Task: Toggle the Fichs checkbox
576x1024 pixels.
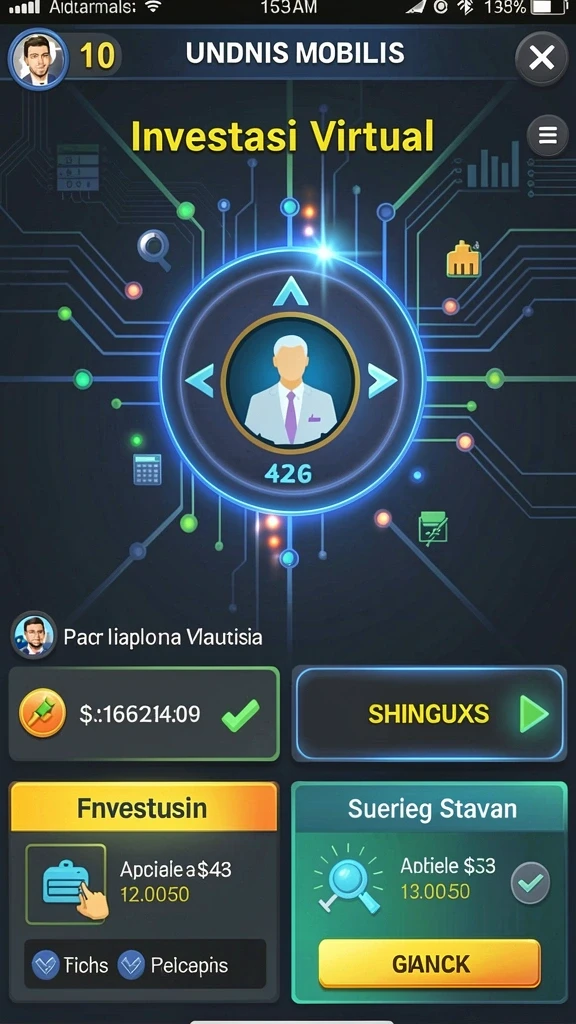Action: (46, 965)
